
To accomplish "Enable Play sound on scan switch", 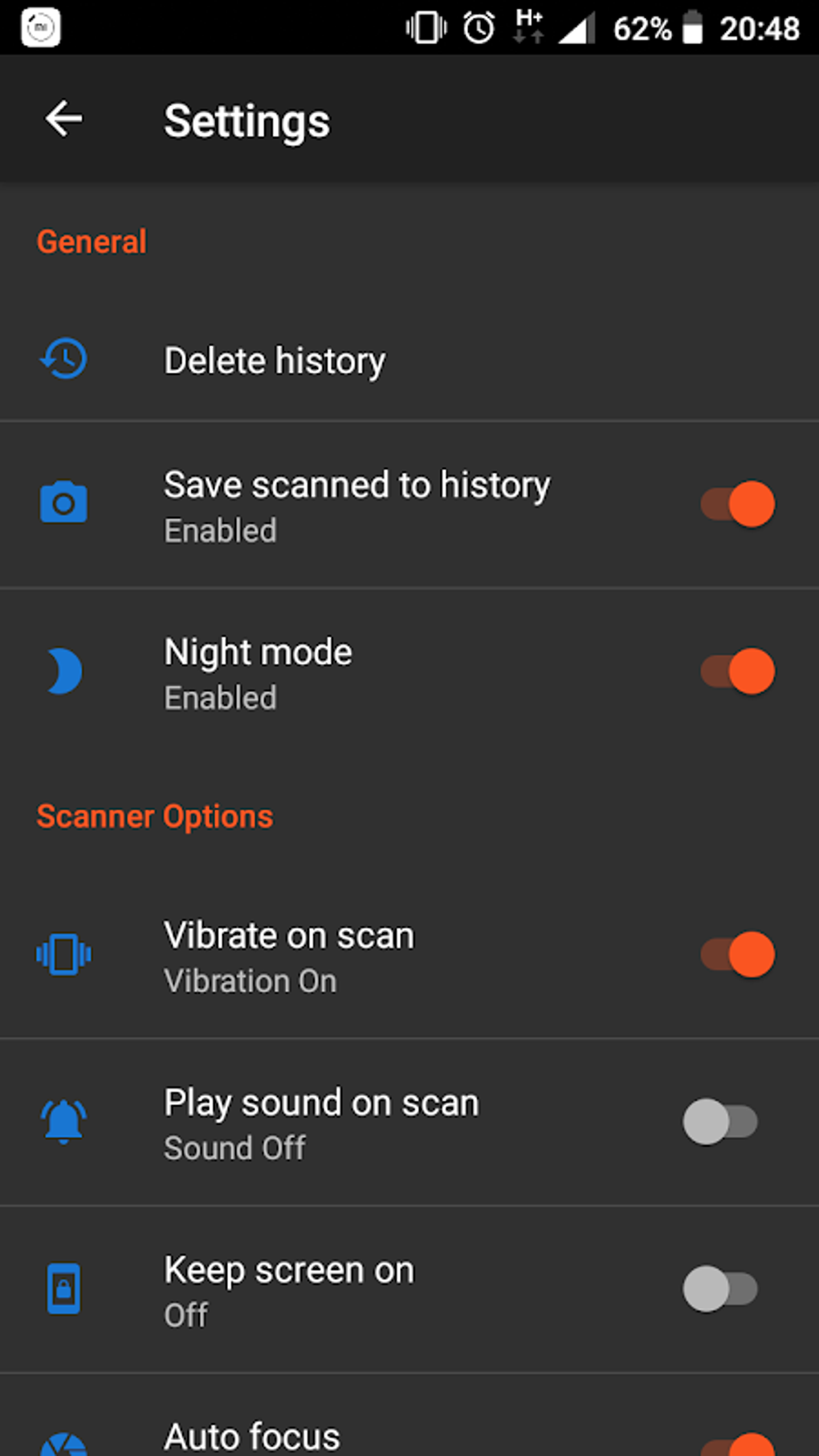I will click(x=720, y=1122).
